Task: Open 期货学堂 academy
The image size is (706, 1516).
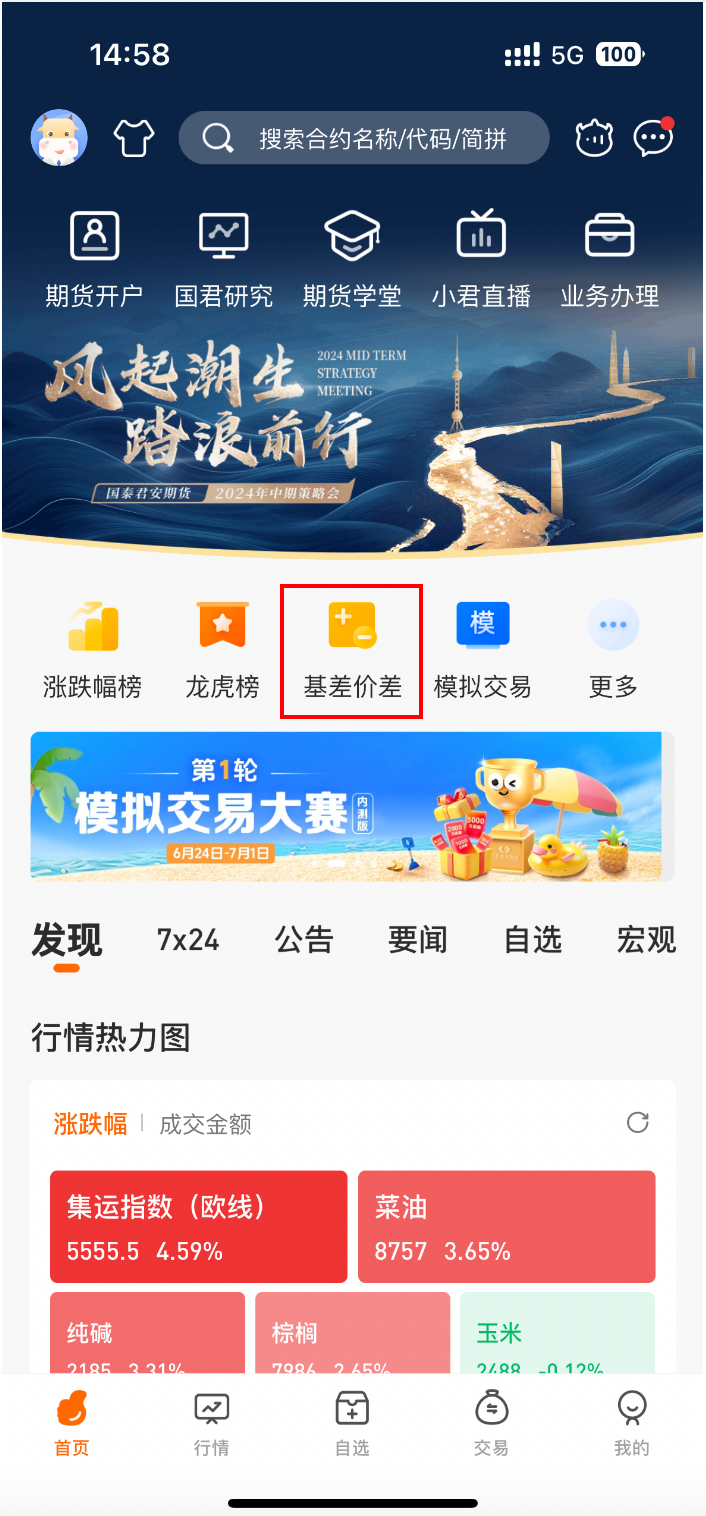Action: point(352,258)
